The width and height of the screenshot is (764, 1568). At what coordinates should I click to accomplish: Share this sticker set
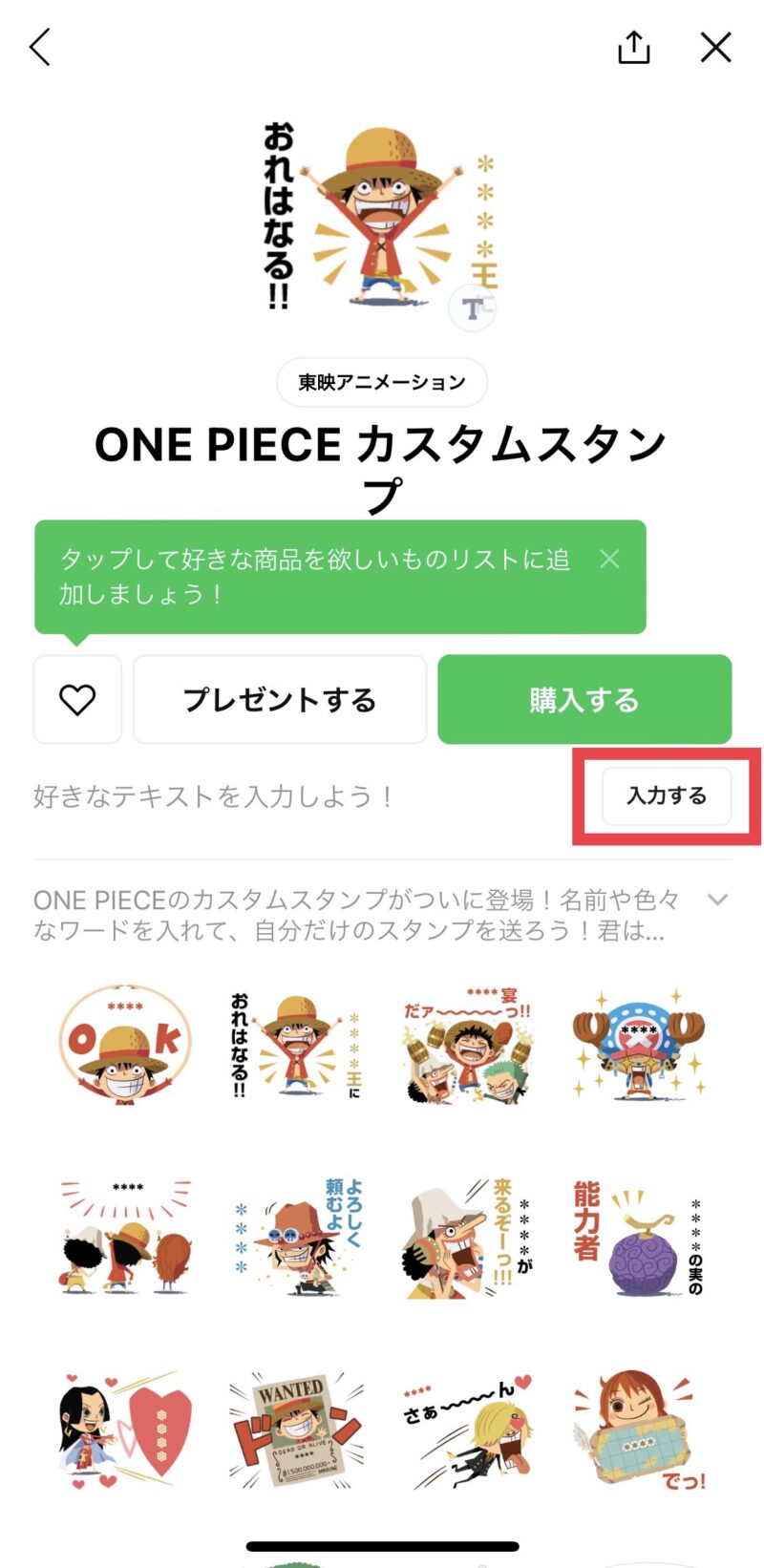click(633, 47)
